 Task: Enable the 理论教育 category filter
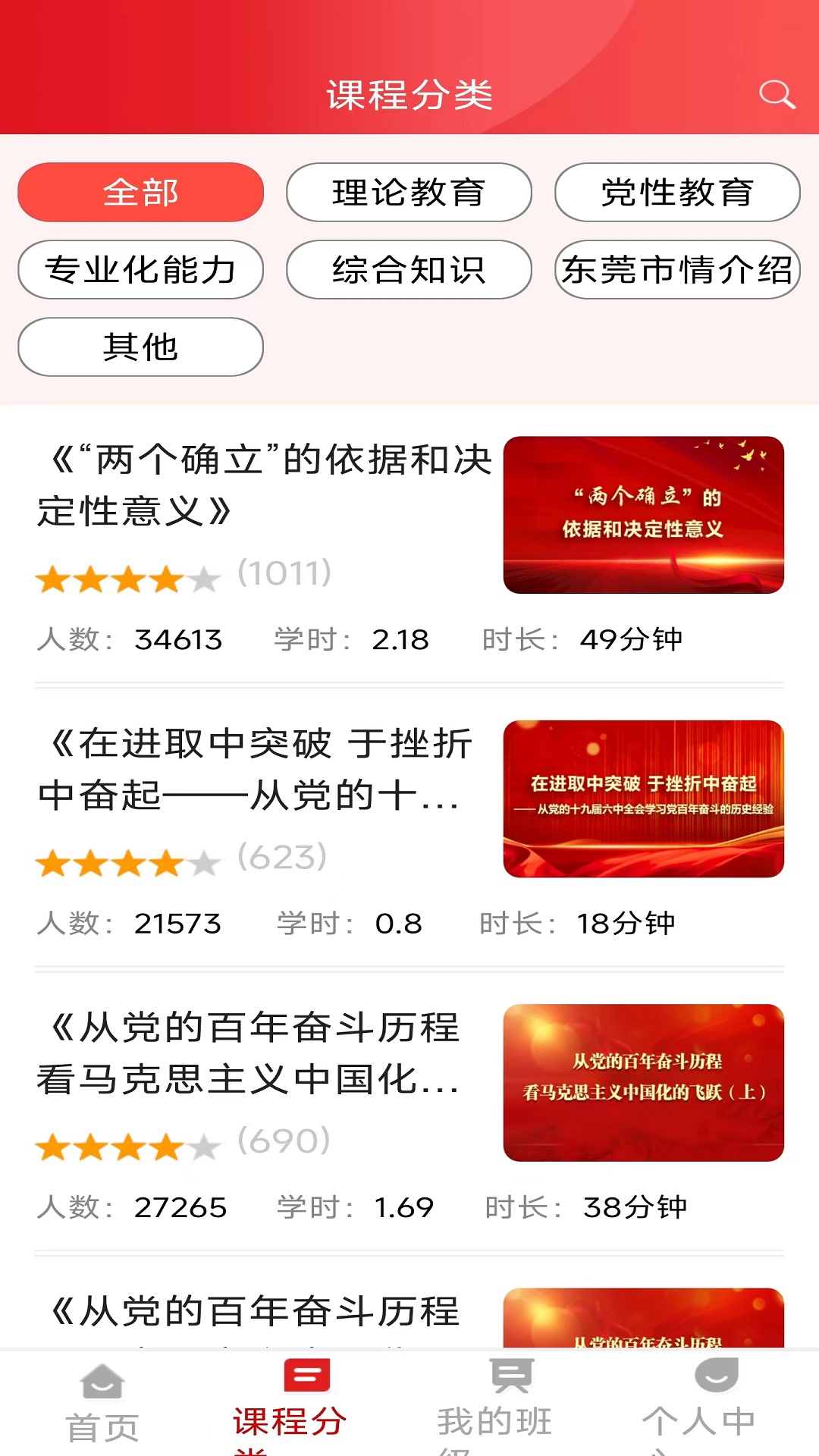click(x=409, y=193)
